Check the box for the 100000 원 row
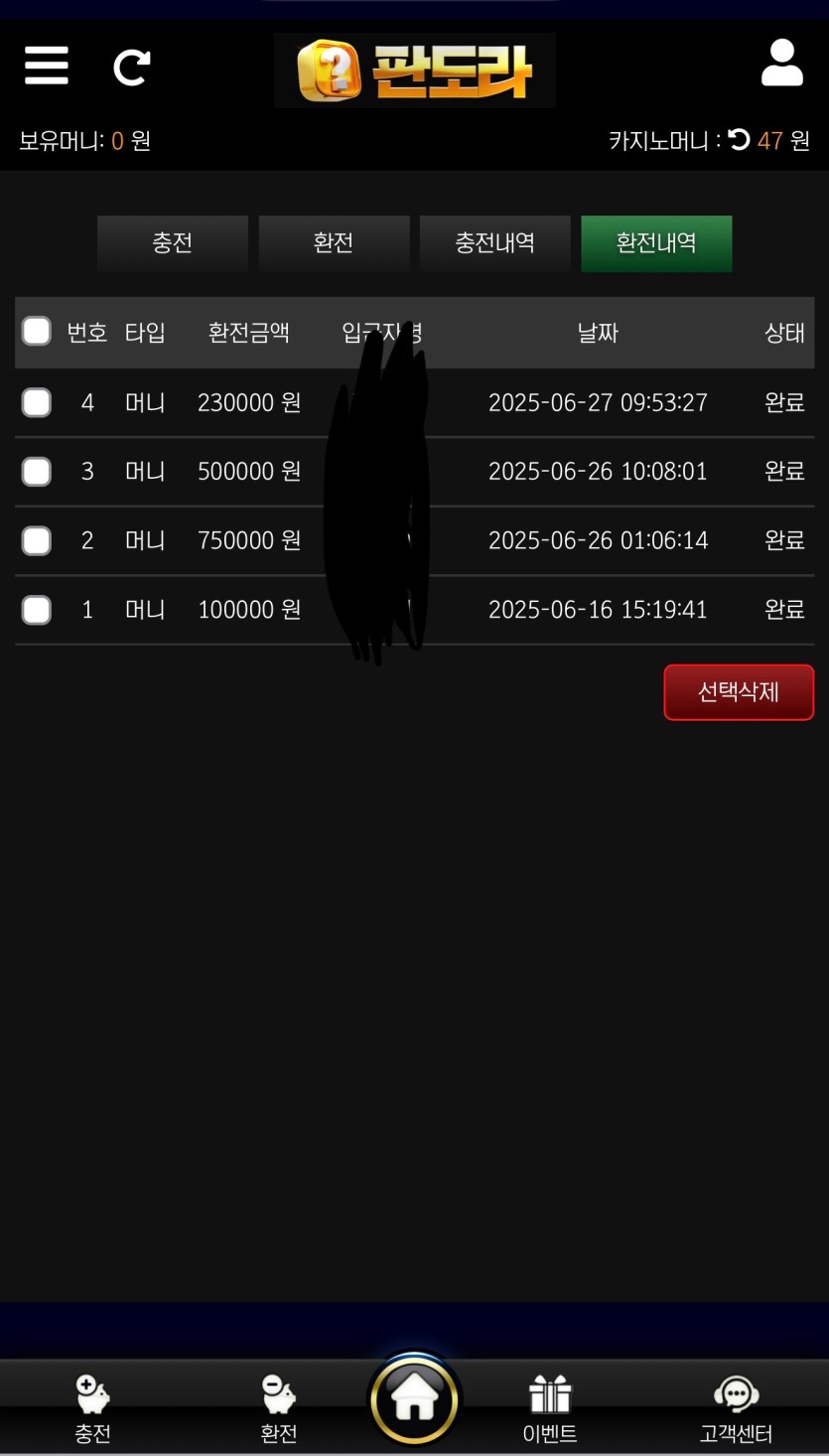 [37, 609]
